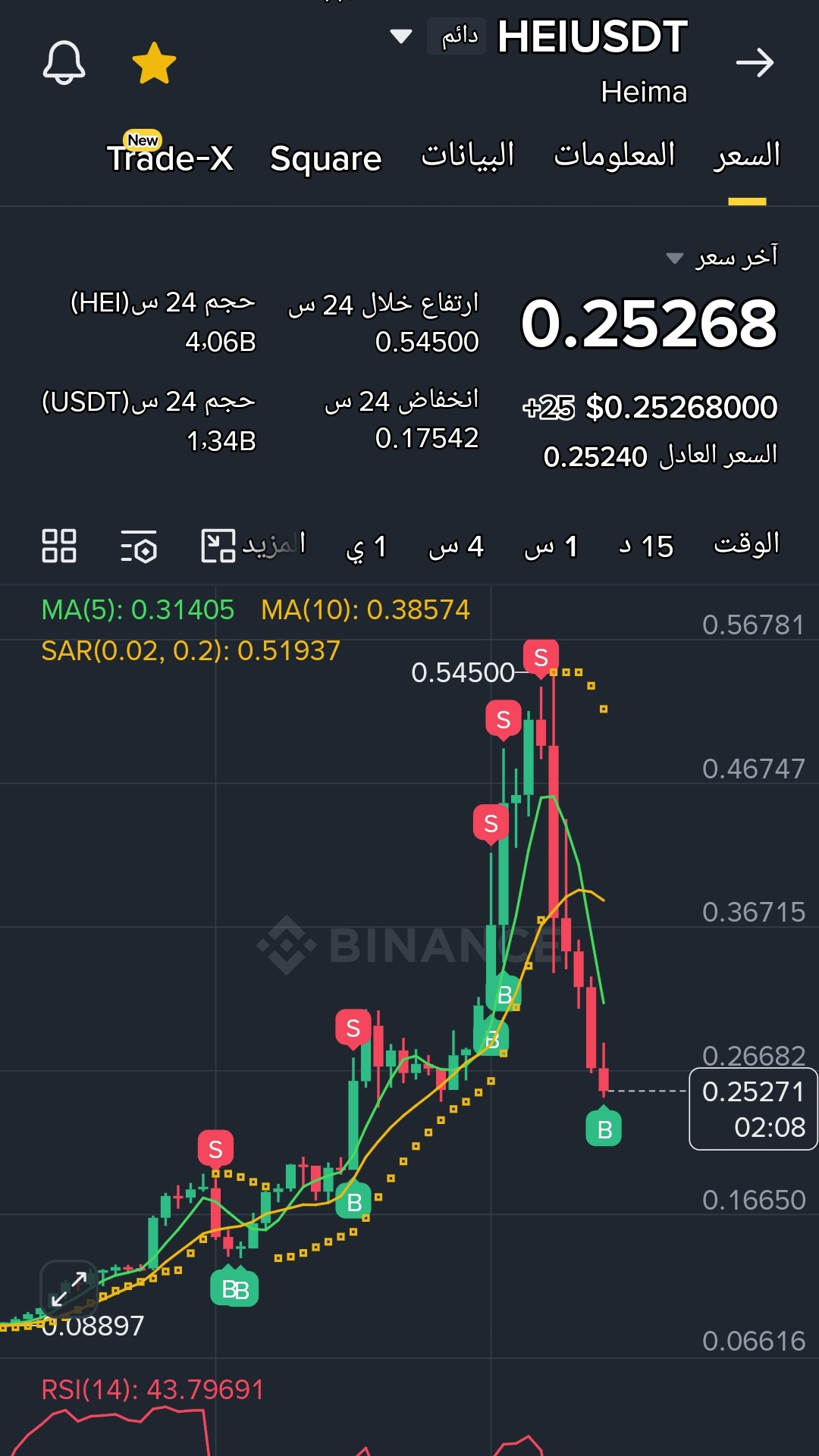Remove HEIUSDT from favorites via star

tap(154, 63)
